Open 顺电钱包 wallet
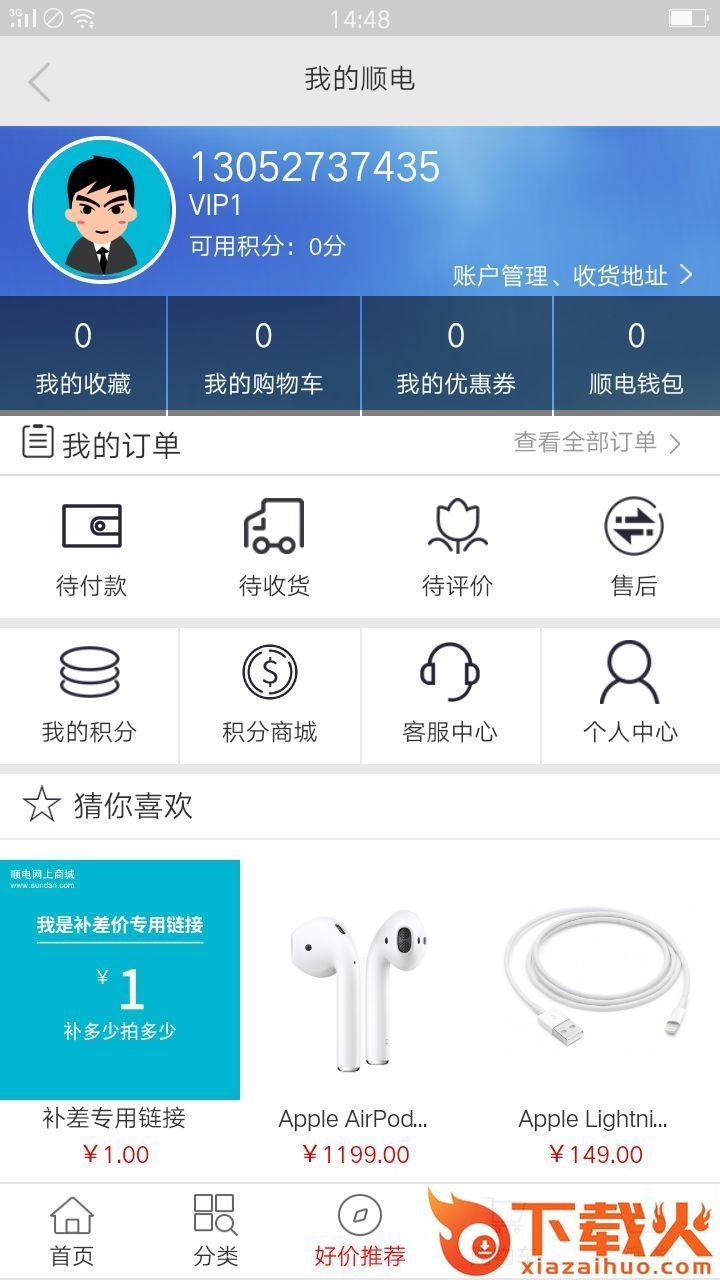The image size is (720, 1280). pos(636,357)
